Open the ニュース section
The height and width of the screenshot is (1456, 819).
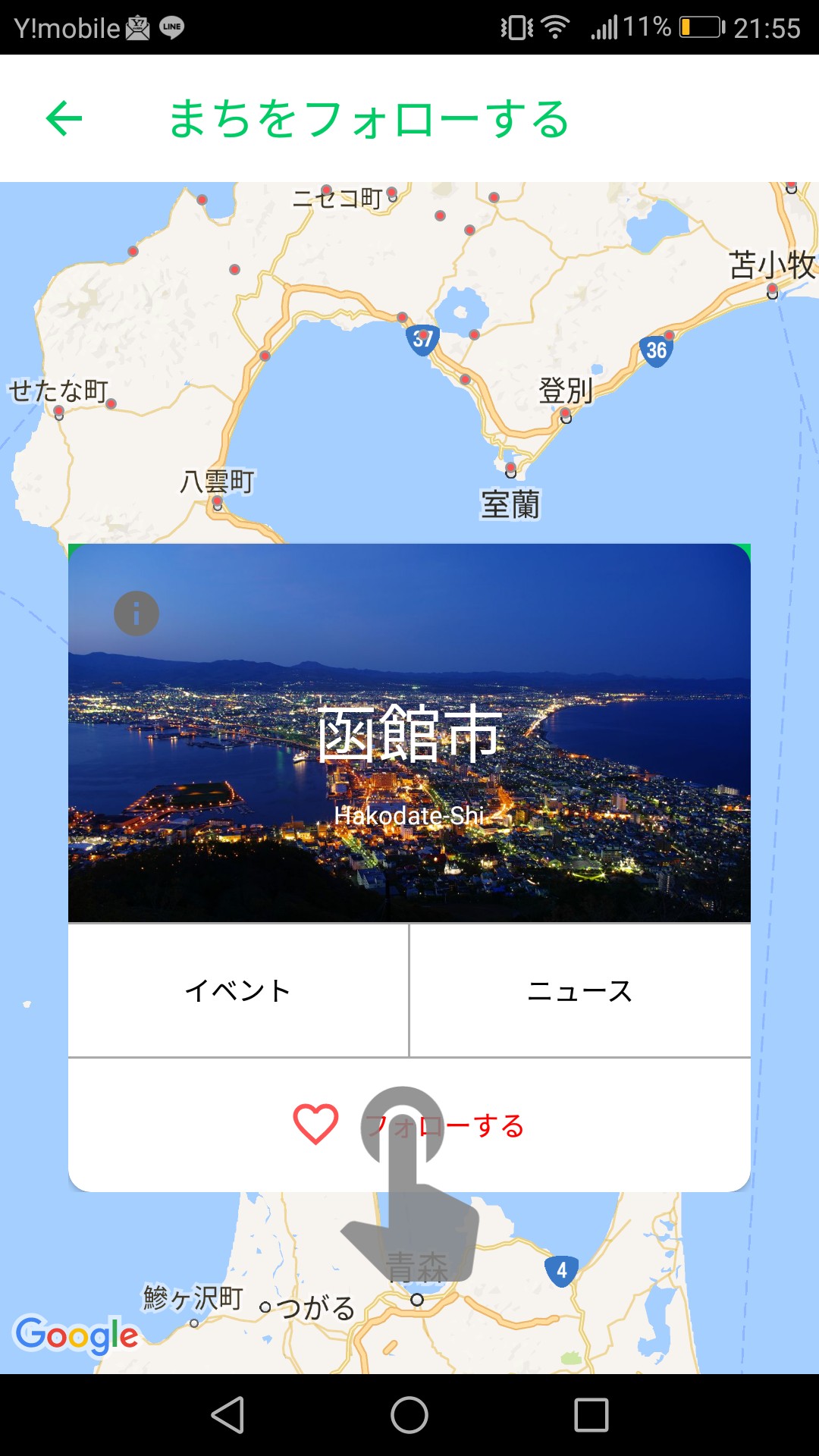pyautogui.click(x=580, y=990)
